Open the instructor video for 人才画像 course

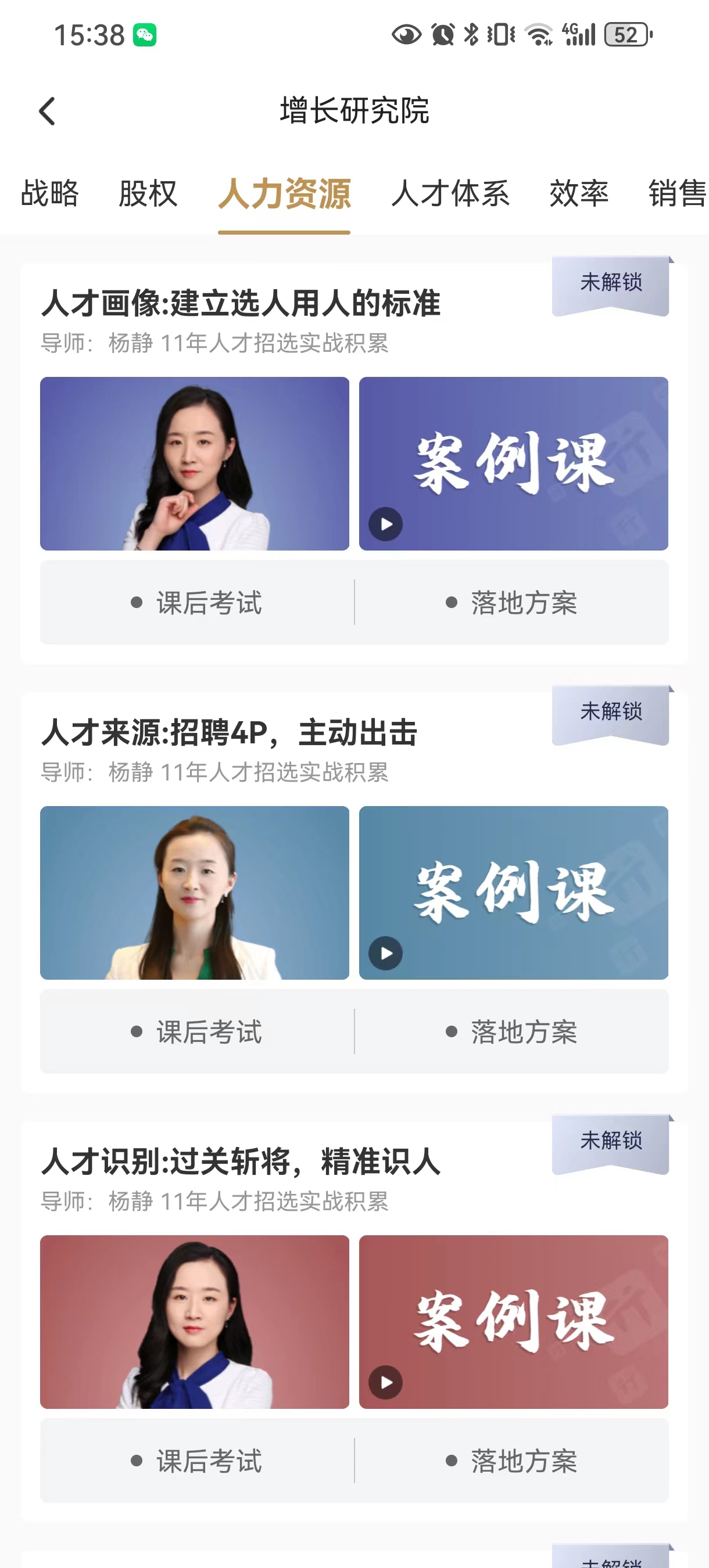point(195,463)
